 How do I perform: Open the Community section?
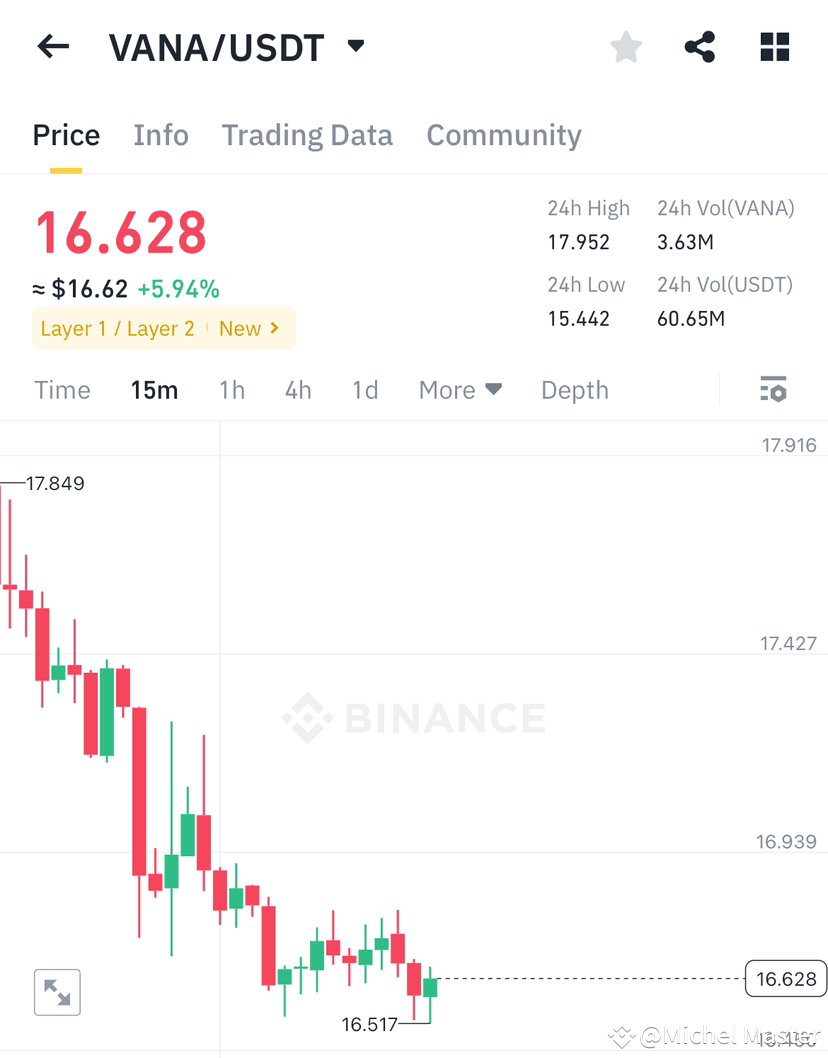(504, 135)
